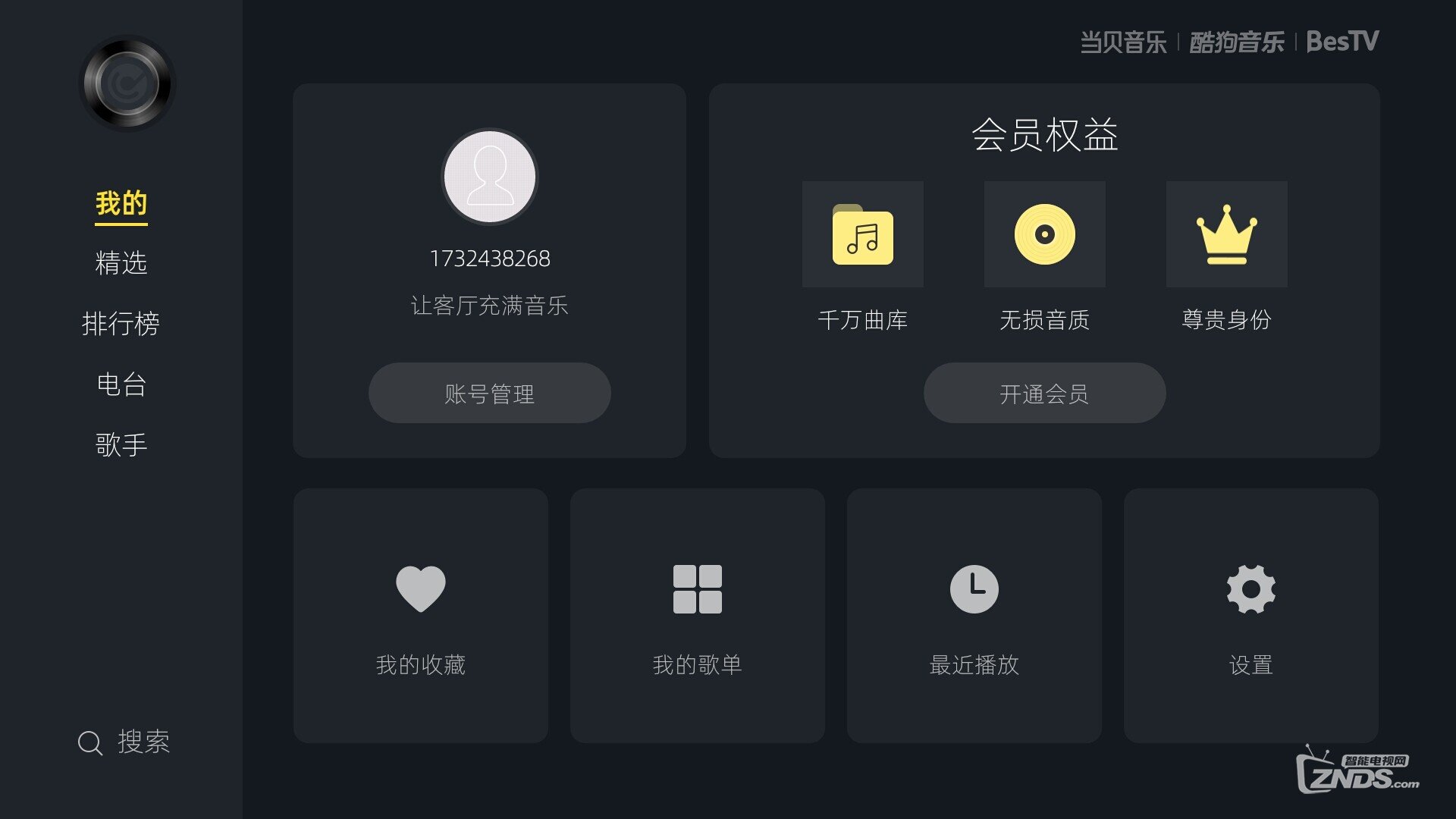
Task: Open the 设置 card
Action: [1250, 615]
